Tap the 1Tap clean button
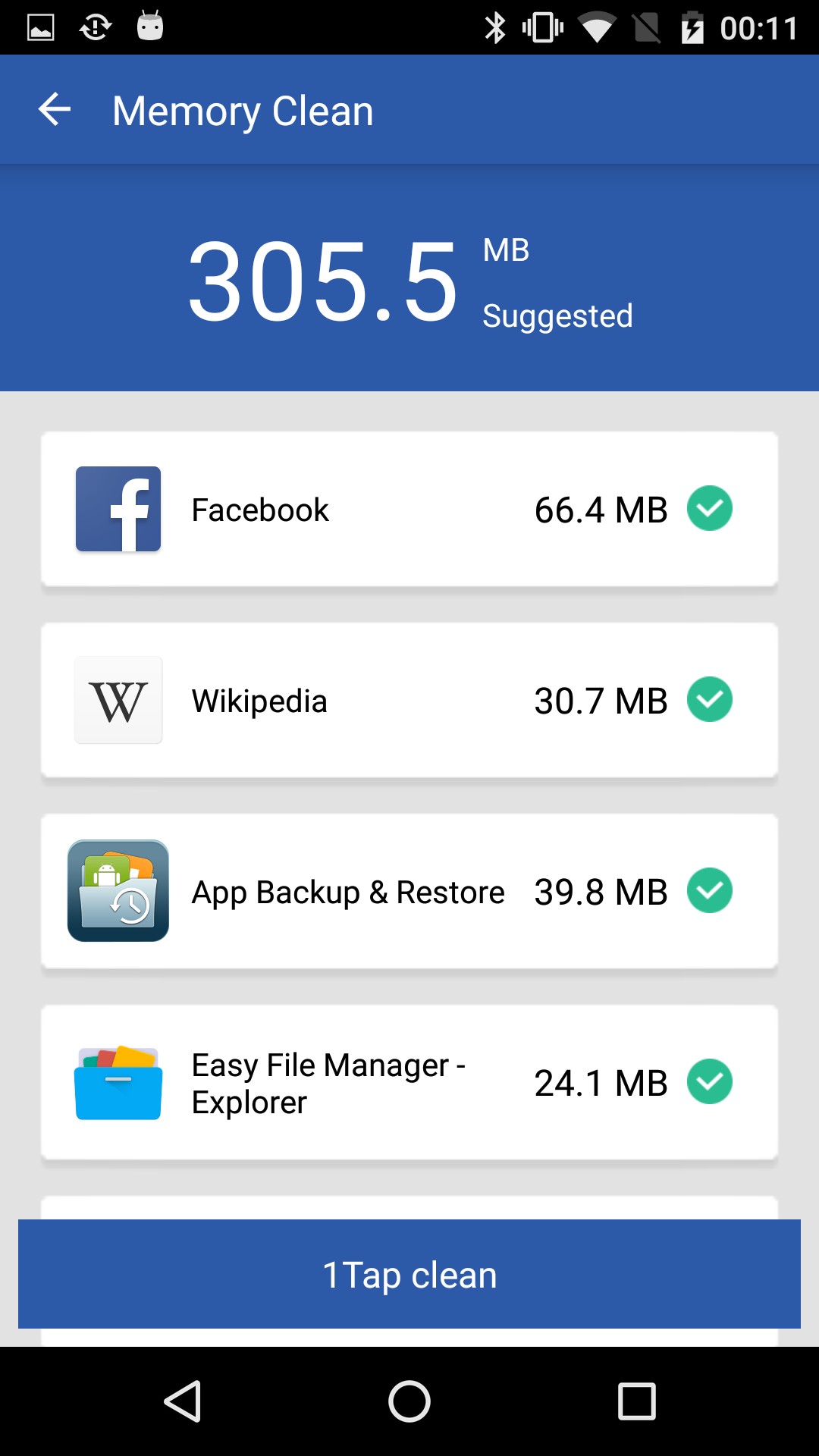The width and height of the screenshot is (819, 1456). tap(409, 1274)
